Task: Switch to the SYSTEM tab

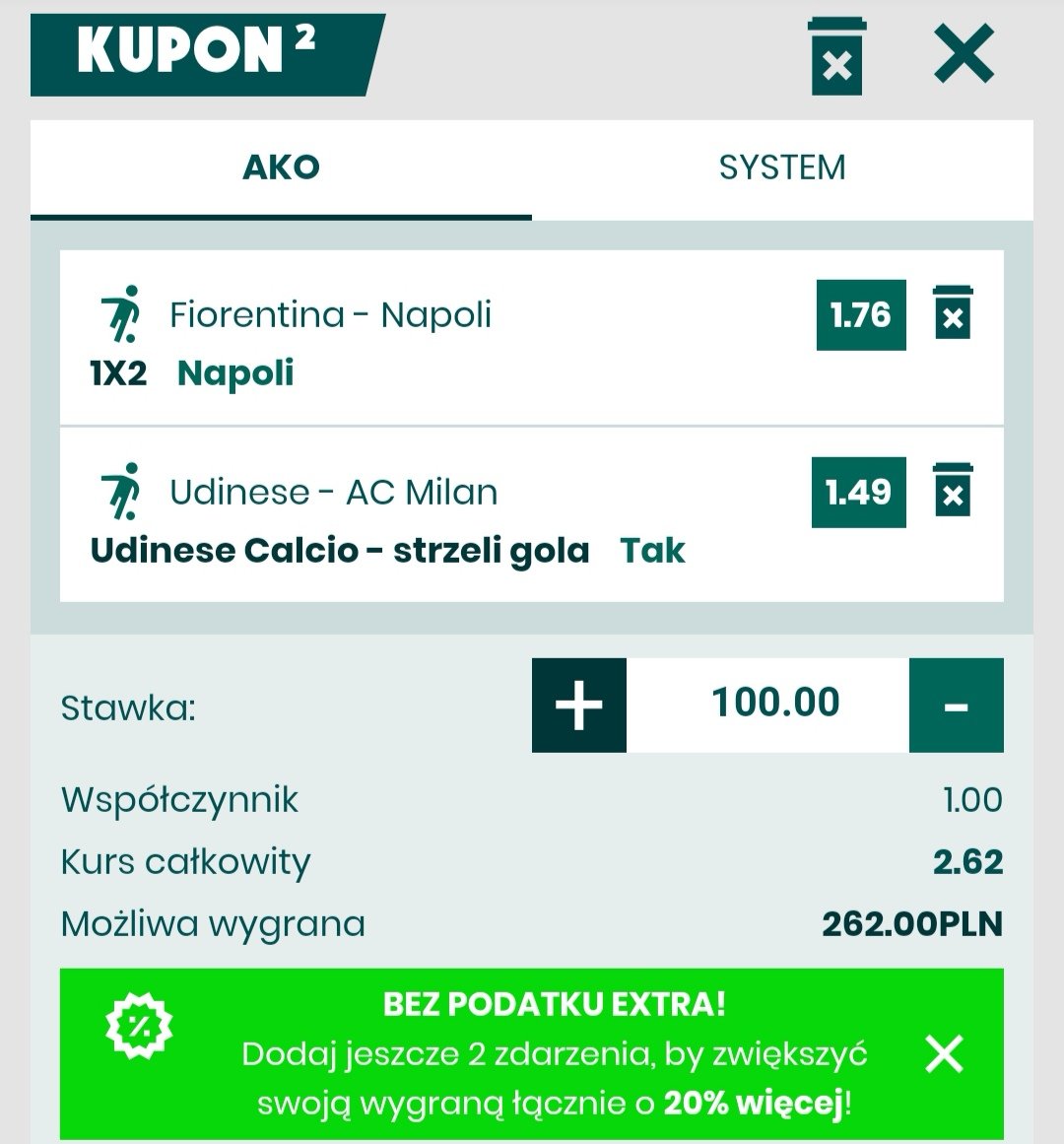Action: pyautogui.click(x=781, y=168)
